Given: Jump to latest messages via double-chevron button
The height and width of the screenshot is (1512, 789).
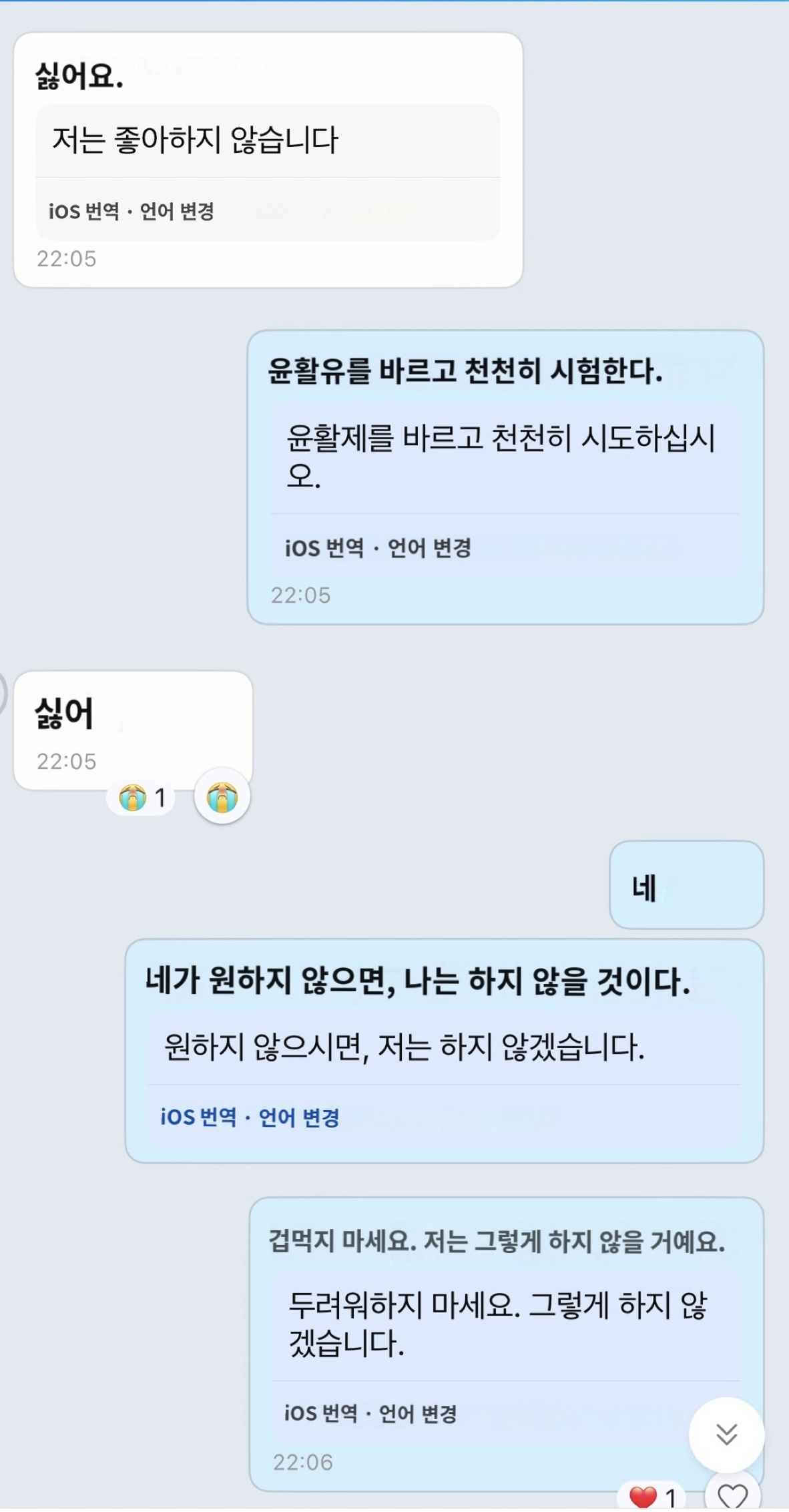Looking at the screenshot, I should pos(726,1433).
